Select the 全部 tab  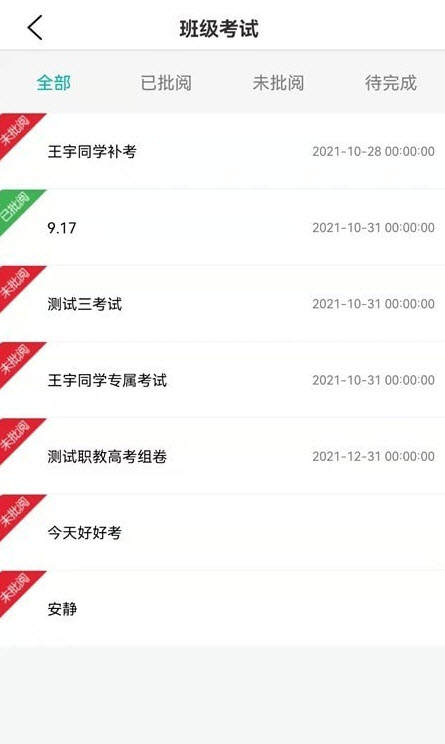click(x=54, y=83)
